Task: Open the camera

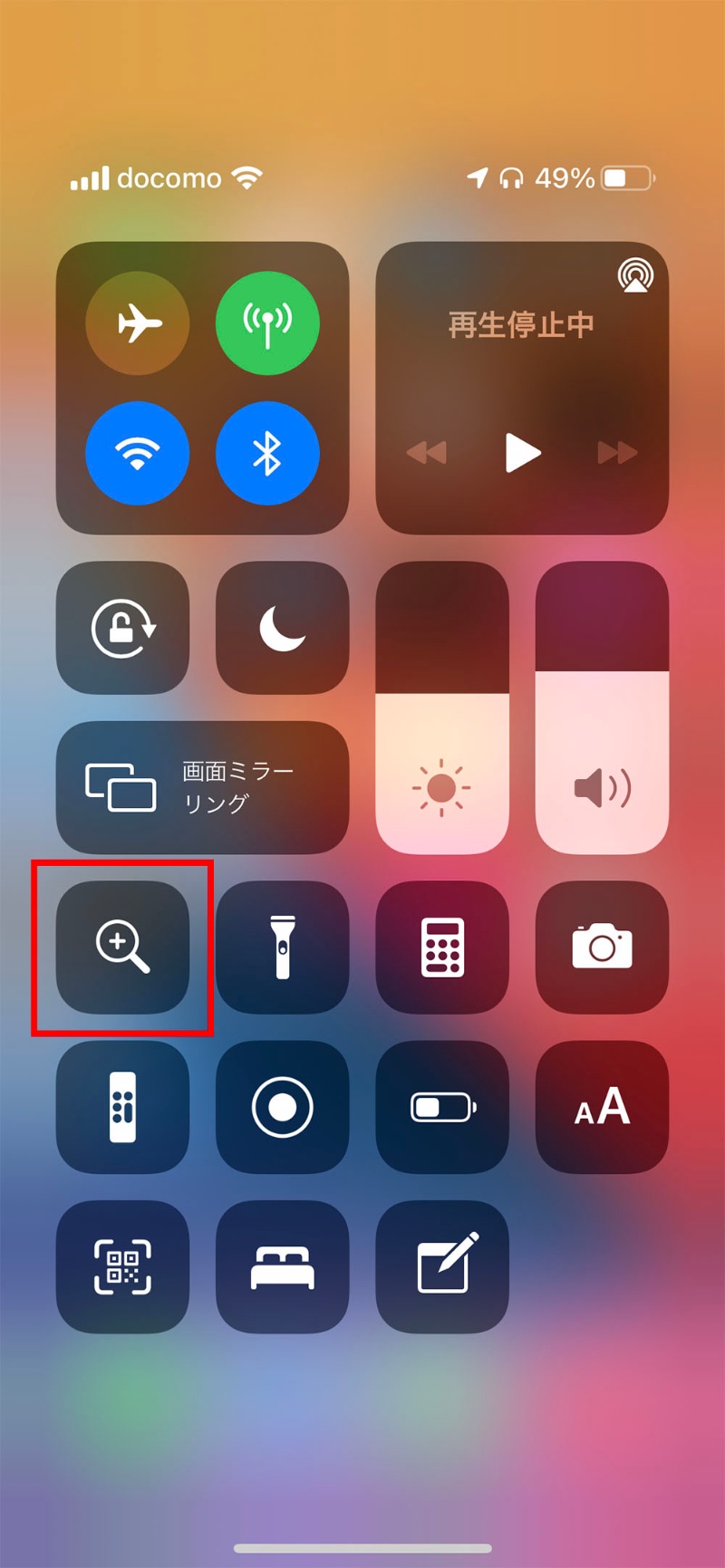Action: 602,947
